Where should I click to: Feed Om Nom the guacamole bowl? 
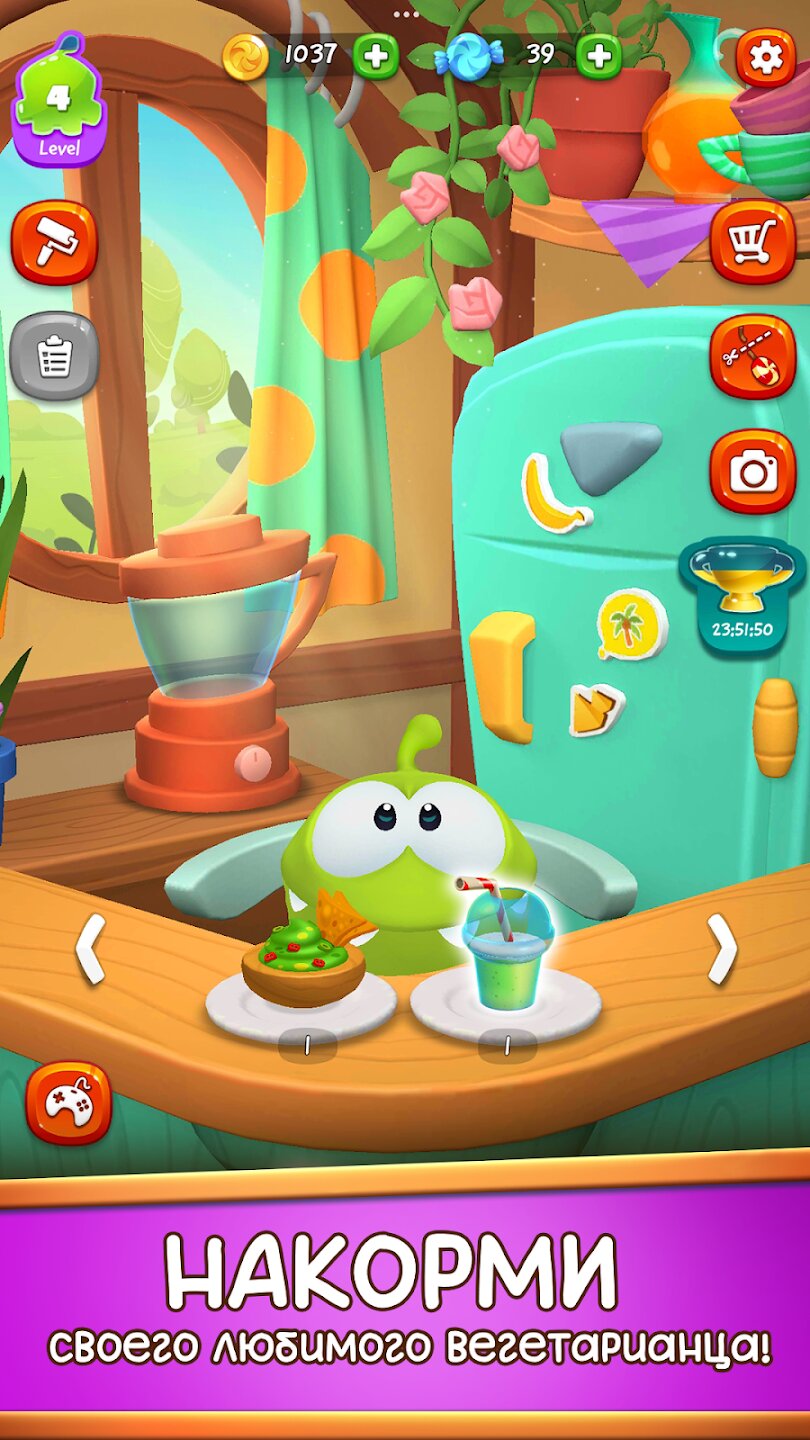click(303, 965)
